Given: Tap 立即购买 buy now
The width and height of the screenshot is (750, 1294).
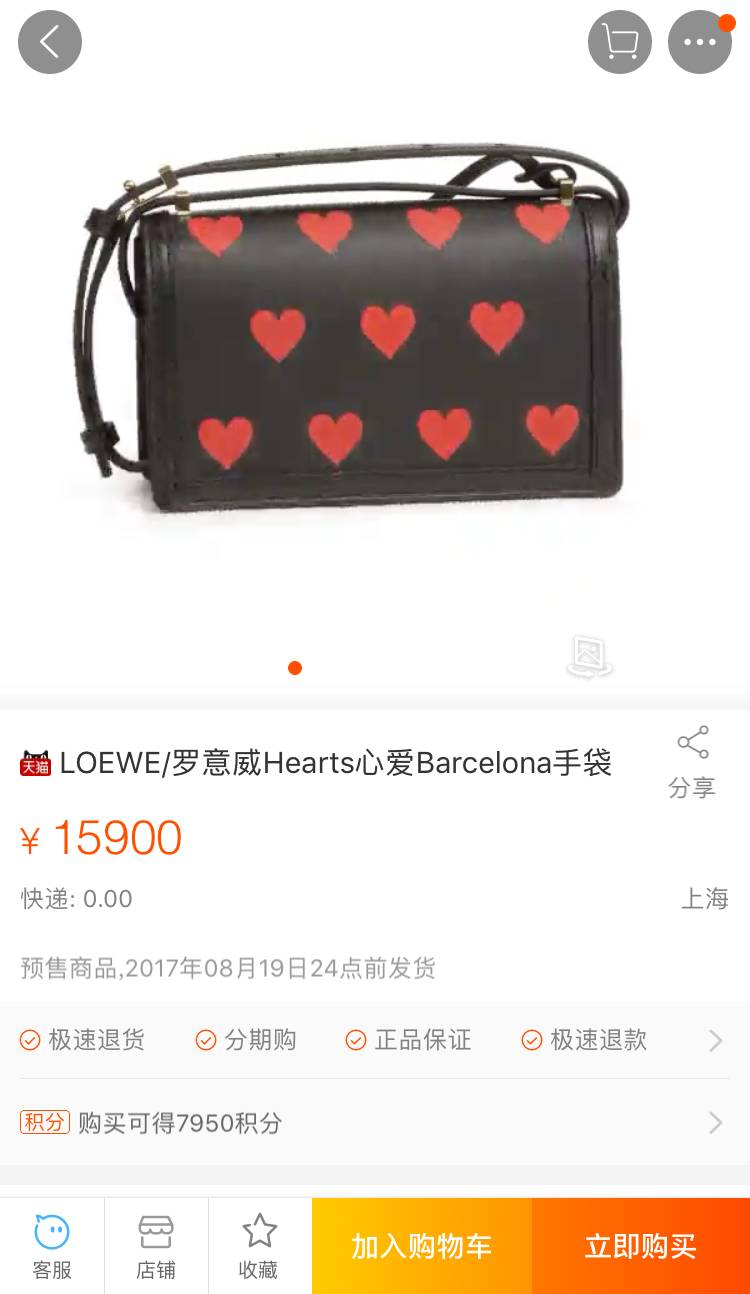Looking at the screenshot, I should click(x=639, y=1245).
